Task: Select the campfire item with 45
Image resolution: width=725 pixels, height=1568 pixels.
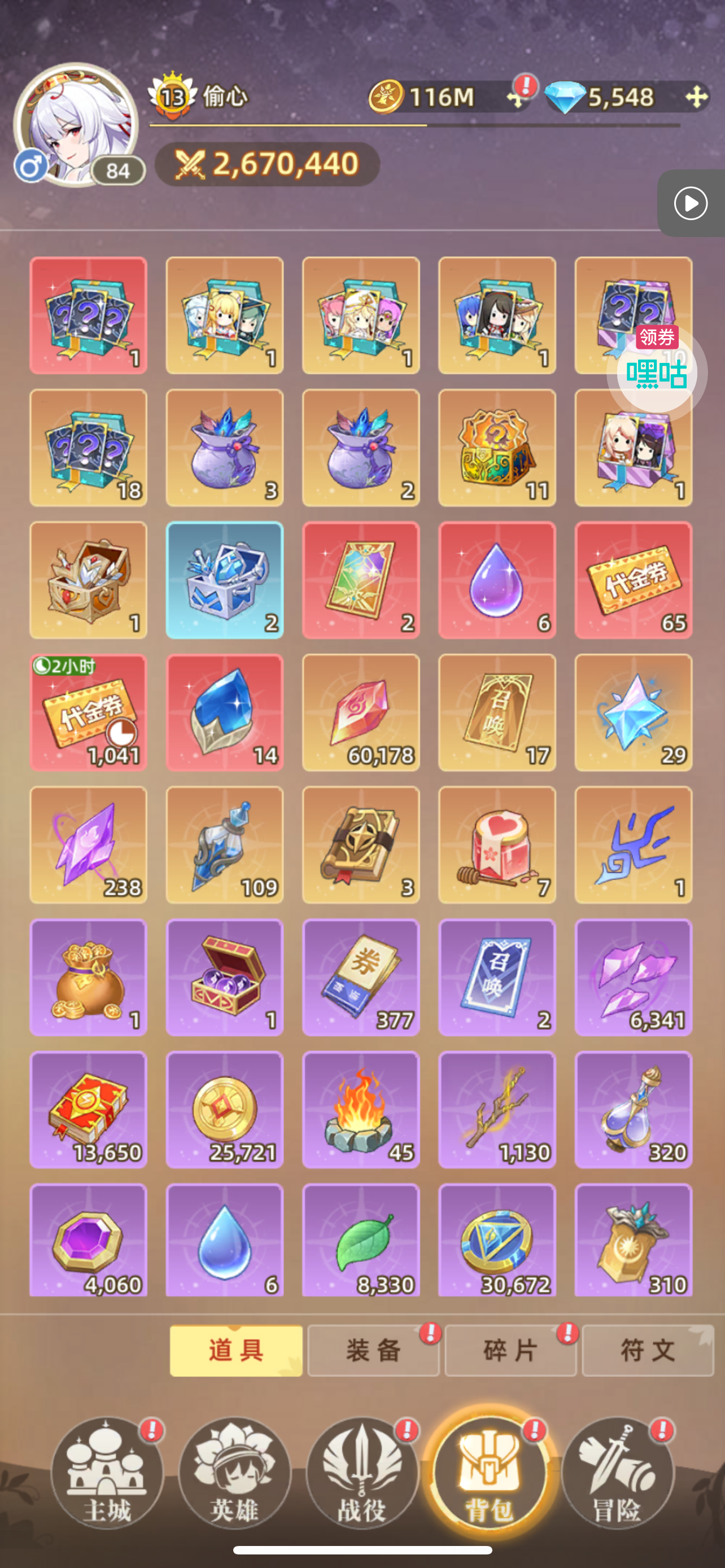Action: click(x=361, y=1110)
